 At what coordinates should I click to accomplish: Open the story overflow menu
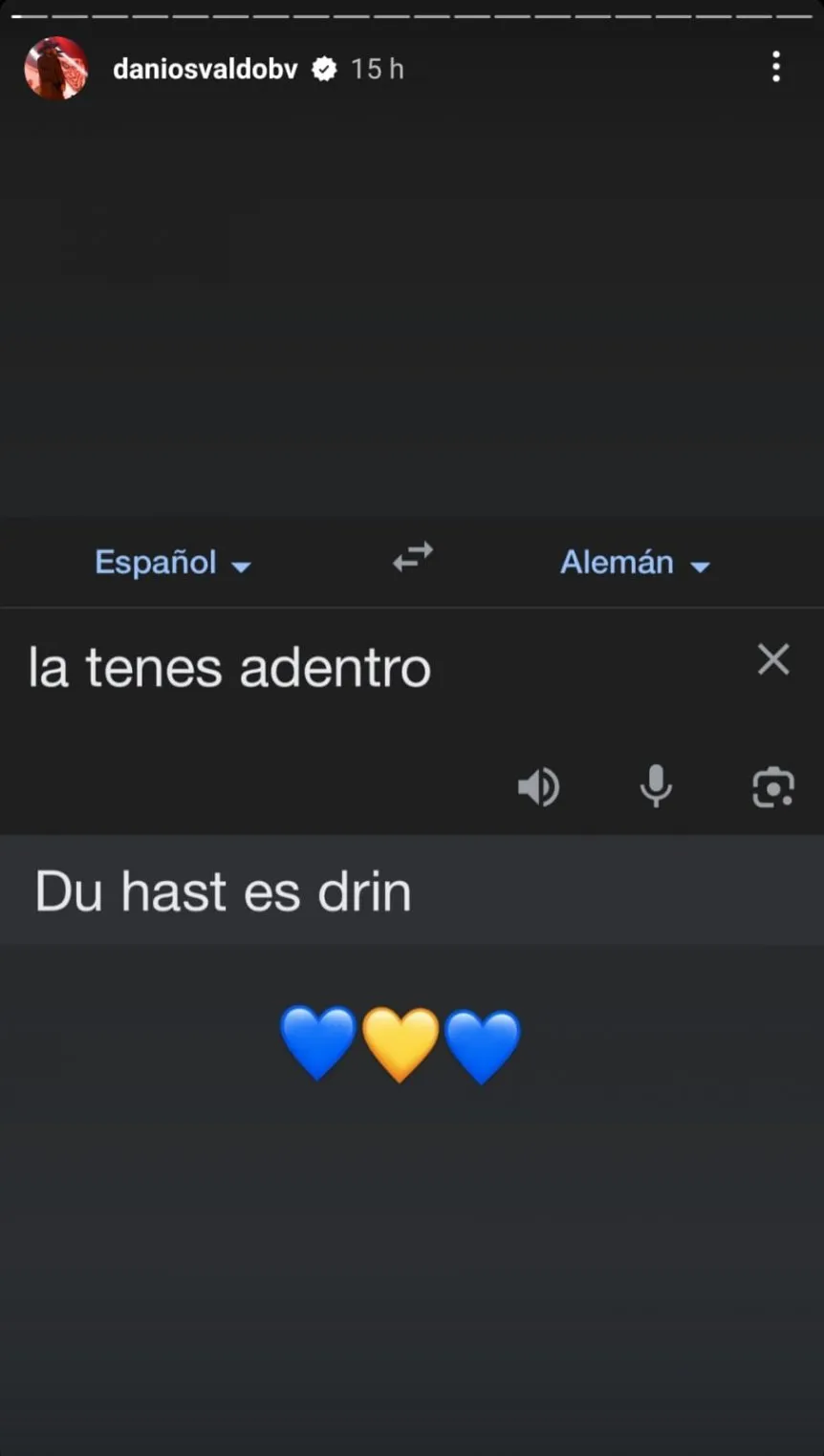tap(775, 67)
